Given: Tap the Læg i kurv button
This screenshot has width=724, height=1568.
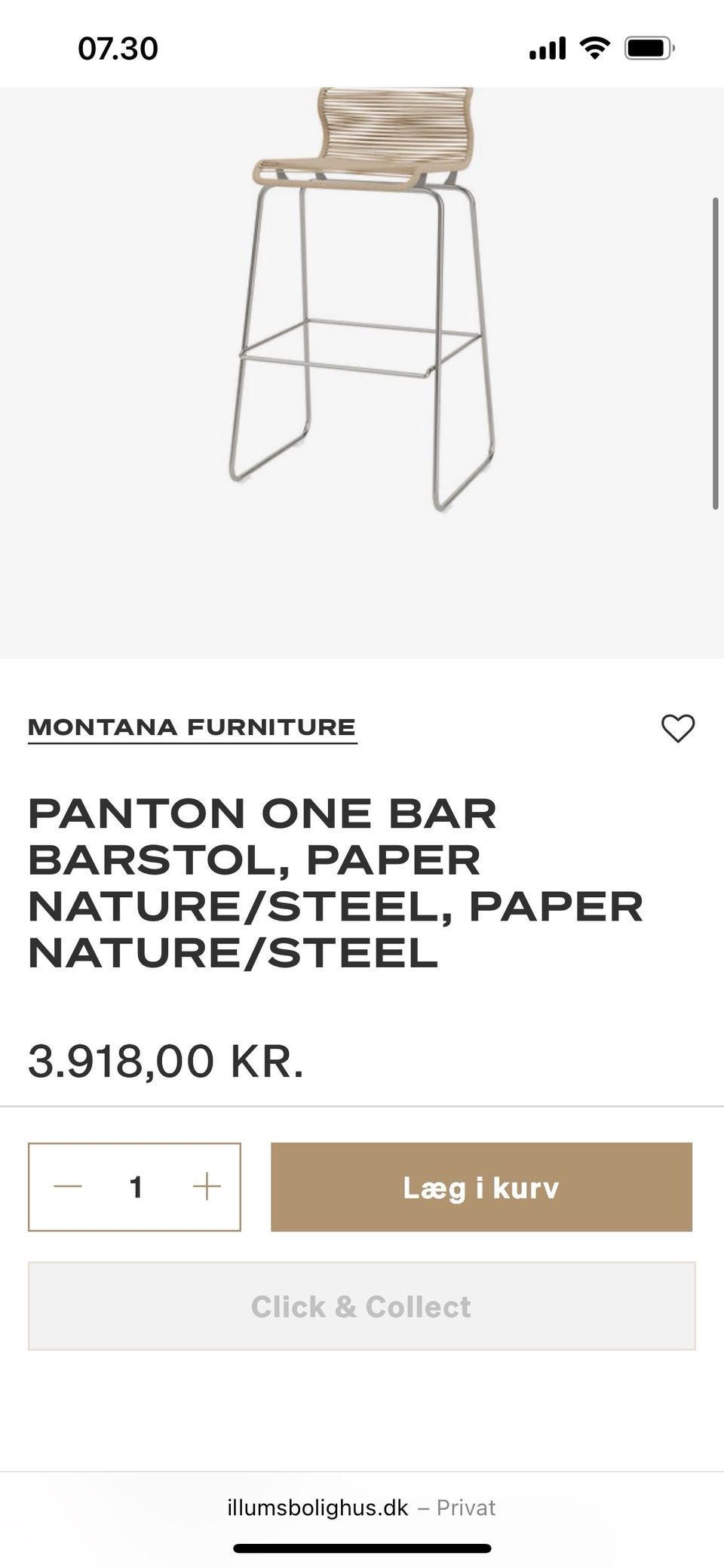Looking at the screenshot, I should 481,1187.
